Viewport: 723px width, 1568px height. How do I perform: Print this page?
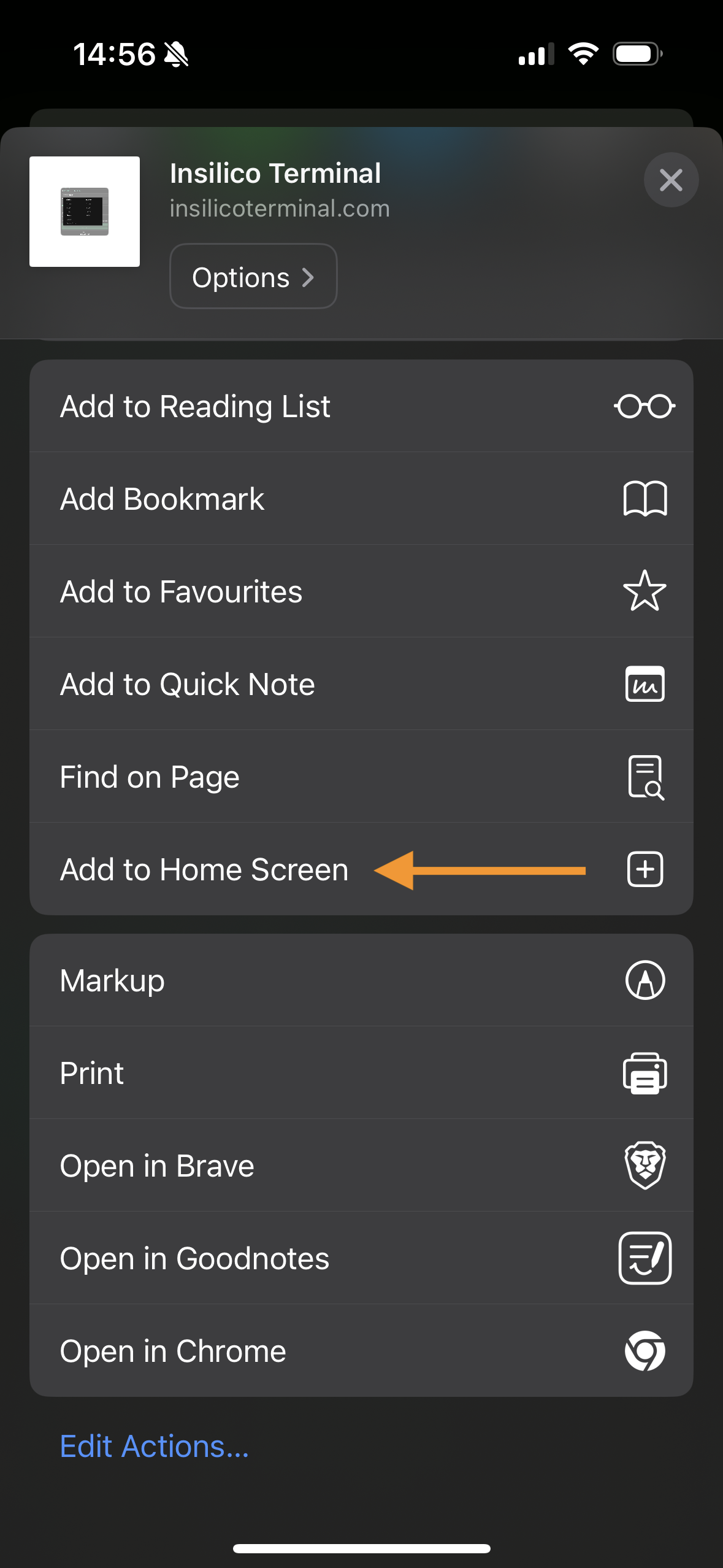(361, 1073)
